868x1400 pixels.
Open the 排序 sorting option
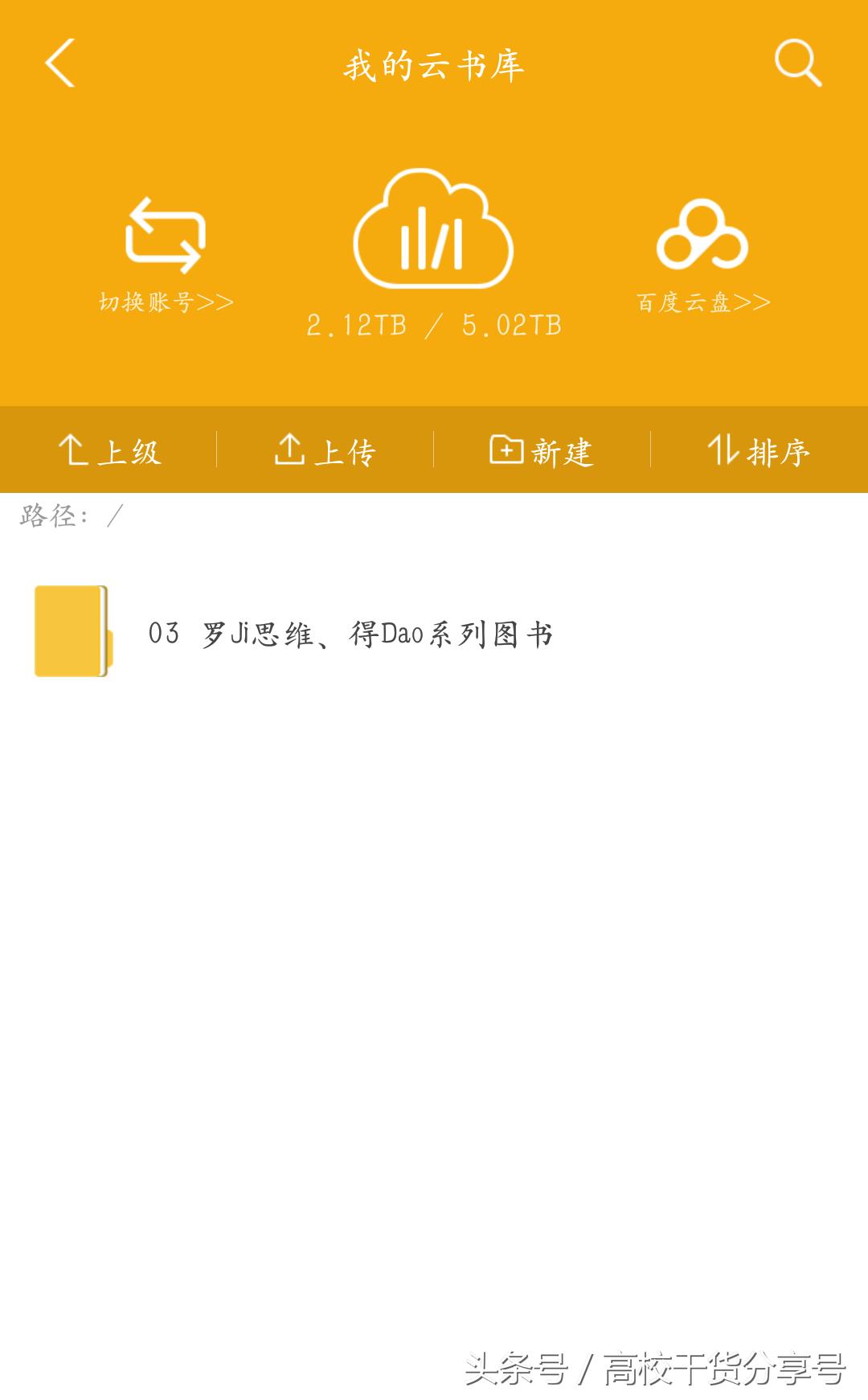[x=759, y=452]
